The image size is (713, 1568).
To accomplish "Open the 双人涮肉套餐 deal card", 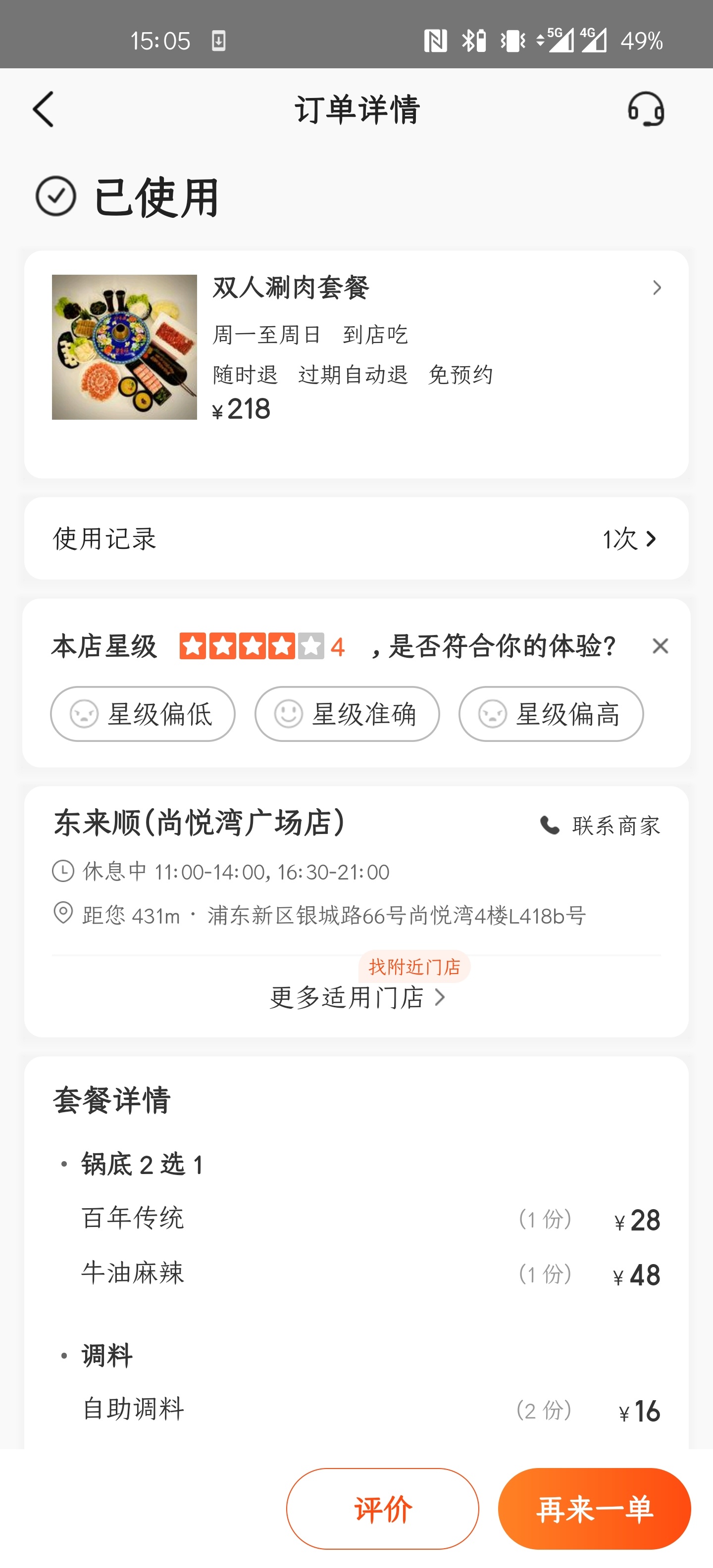I will pyautogui.click(x=356, y=364).
